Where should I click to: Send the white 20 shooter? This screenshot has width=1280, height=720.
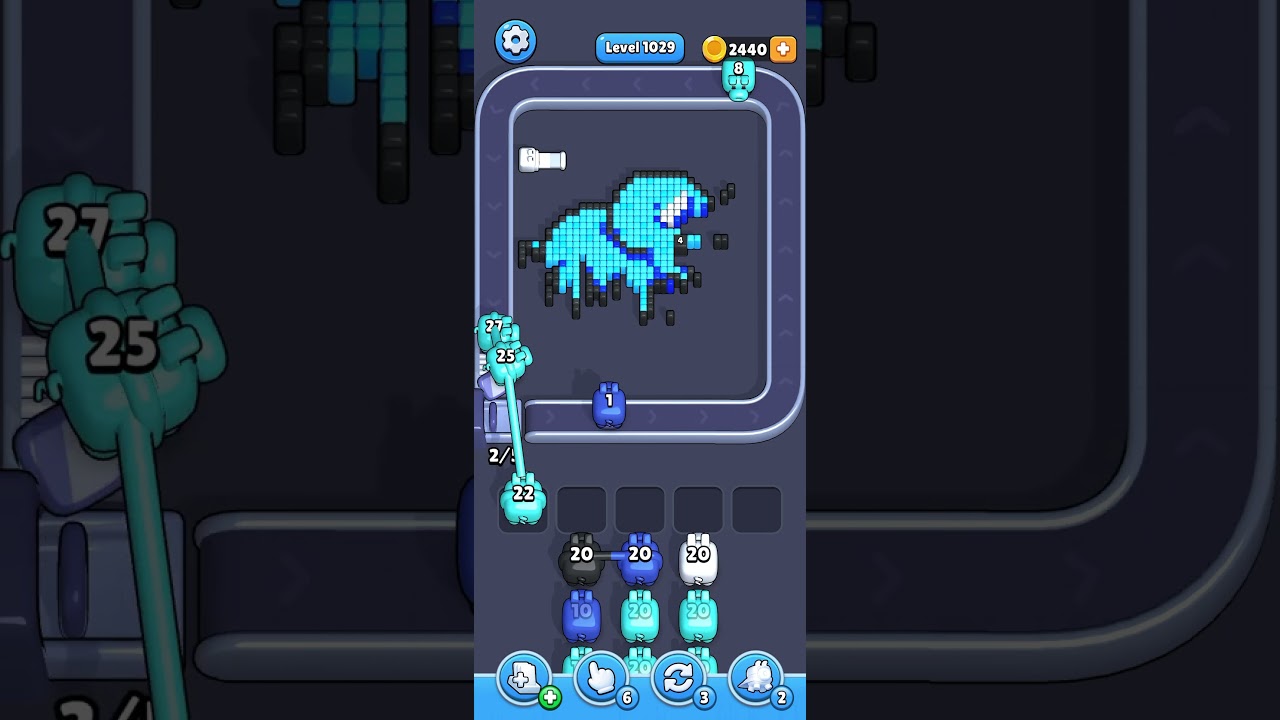(x=698, y=562)
